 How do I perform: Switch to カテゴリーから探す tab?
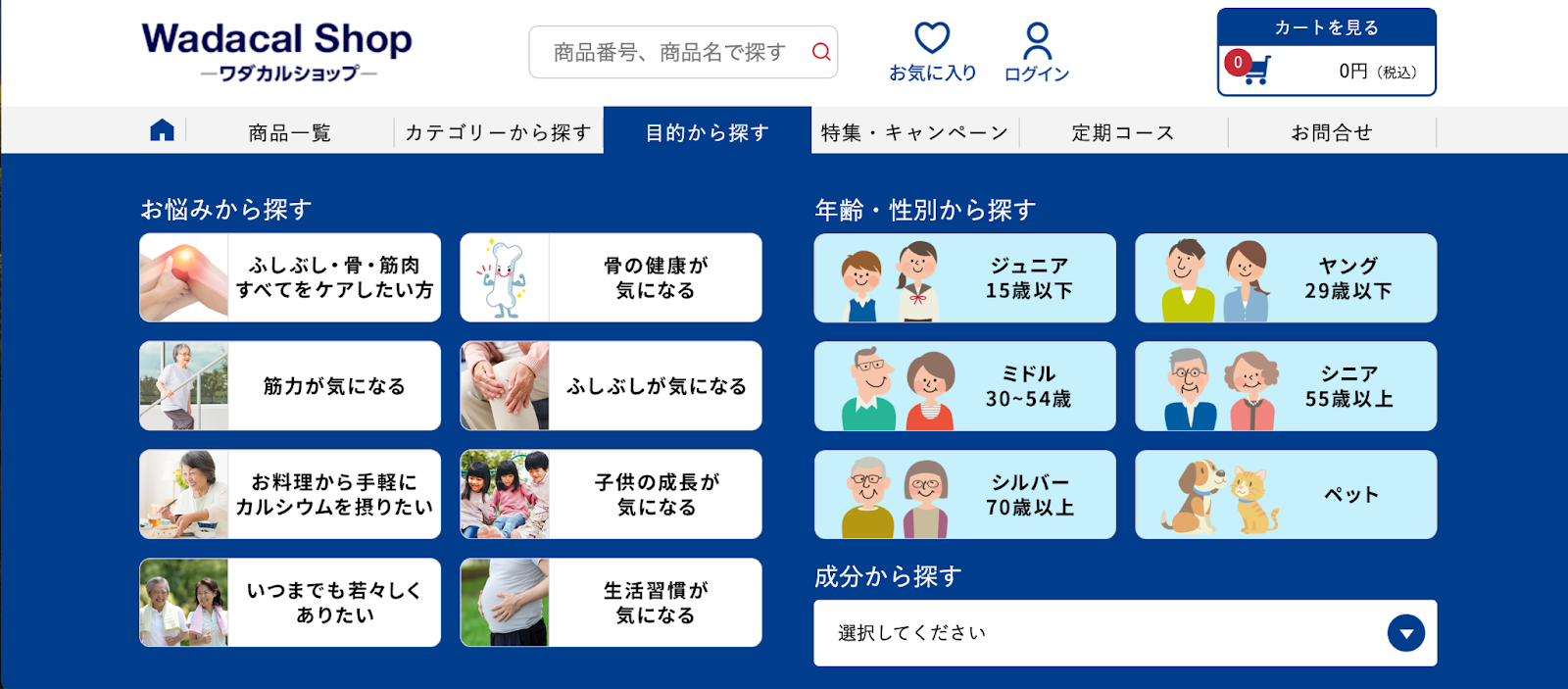[x=498, y=132]
